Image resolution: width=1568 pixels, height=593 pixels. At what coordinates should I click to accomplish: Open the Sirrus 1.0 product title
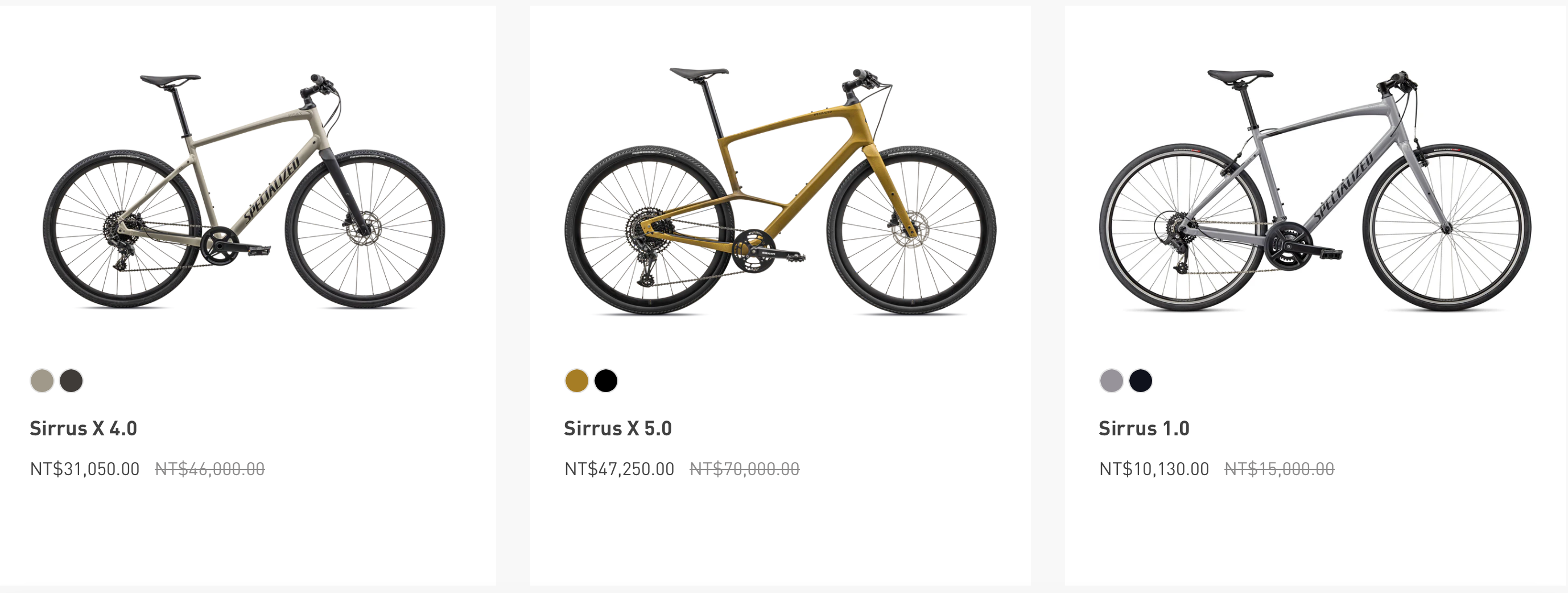[1144, 428]
